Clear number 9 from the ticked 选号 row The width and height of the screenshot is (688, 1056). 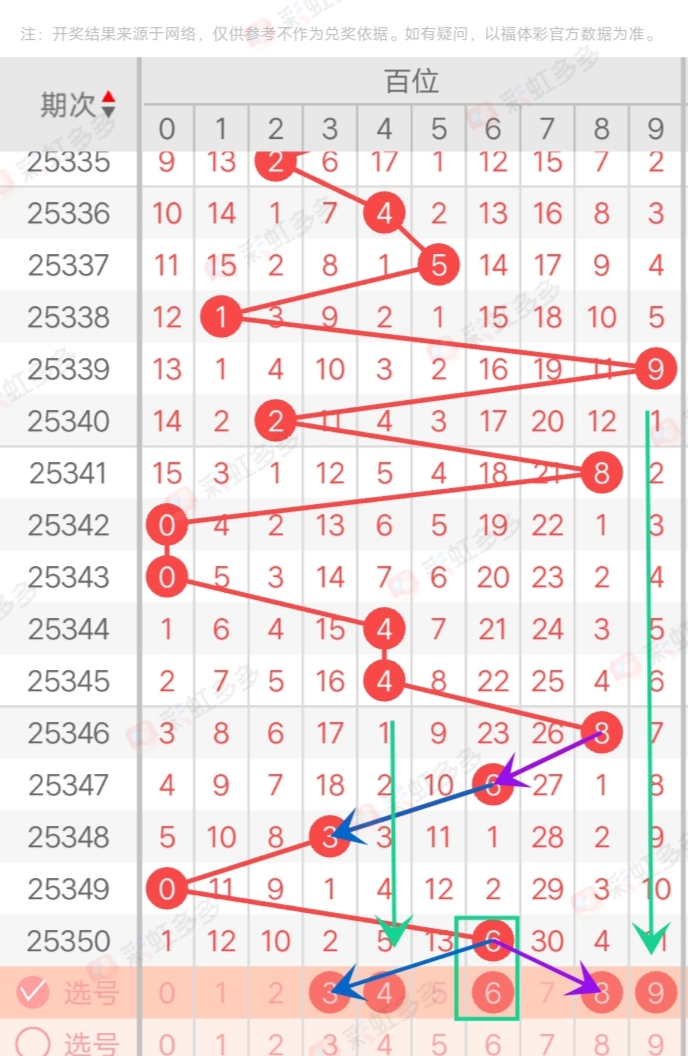pyautogui.click(x=655, y=992)
